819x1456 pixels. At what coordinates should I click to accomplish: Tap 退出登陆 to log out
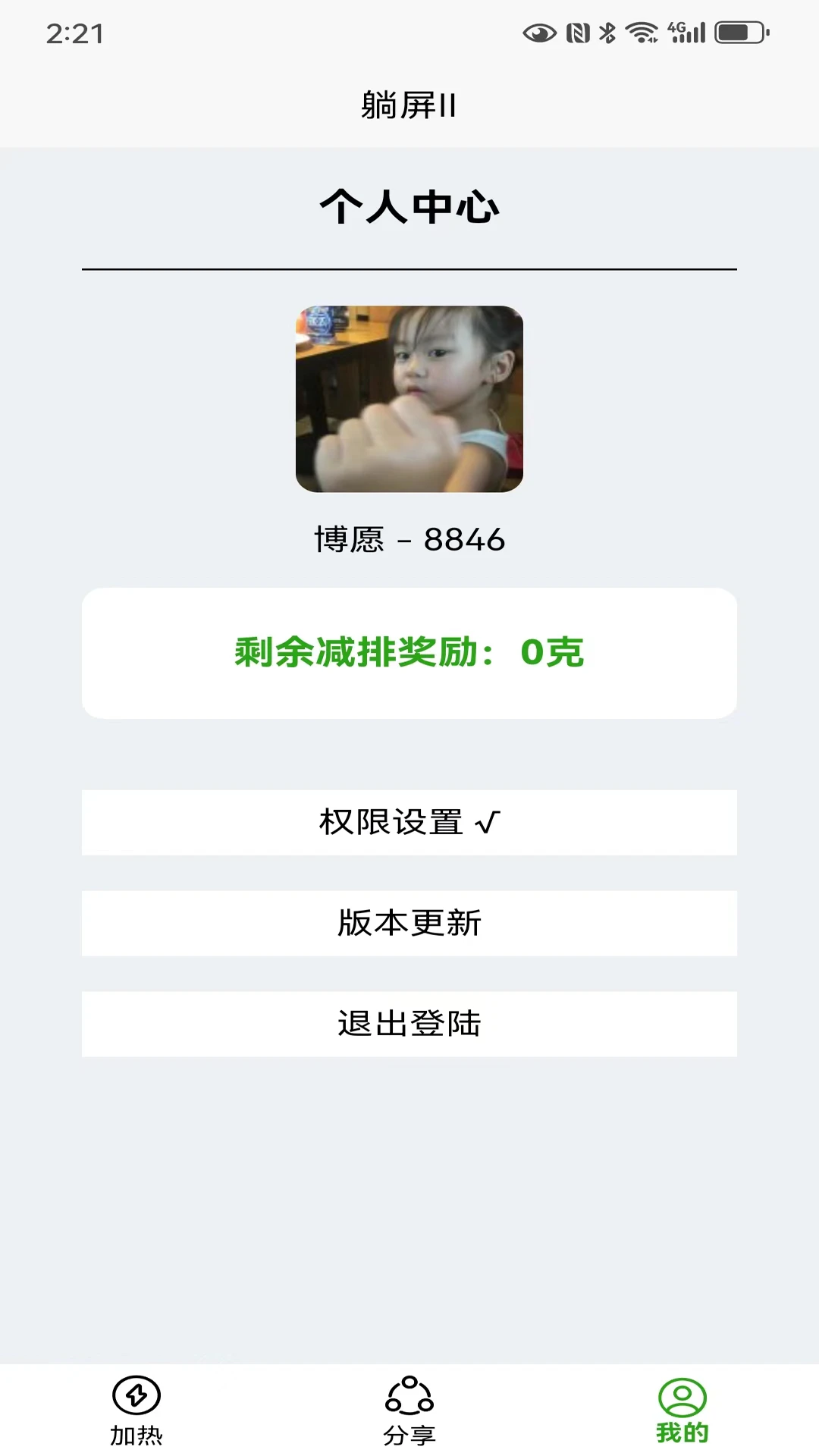(409, 1024)
